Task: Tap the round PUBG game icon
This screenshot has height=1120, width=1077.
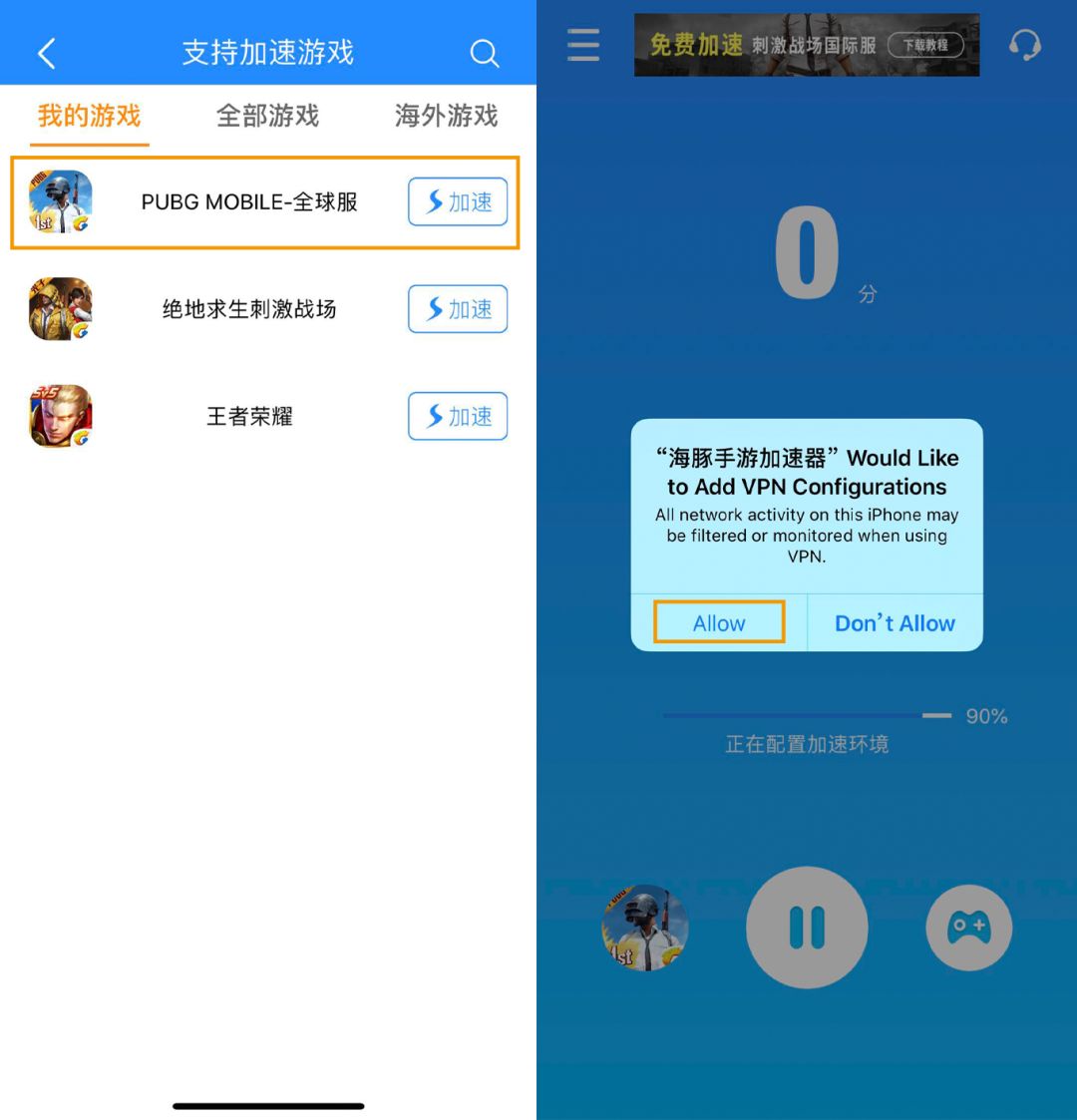Action: (x=645, y=928)
